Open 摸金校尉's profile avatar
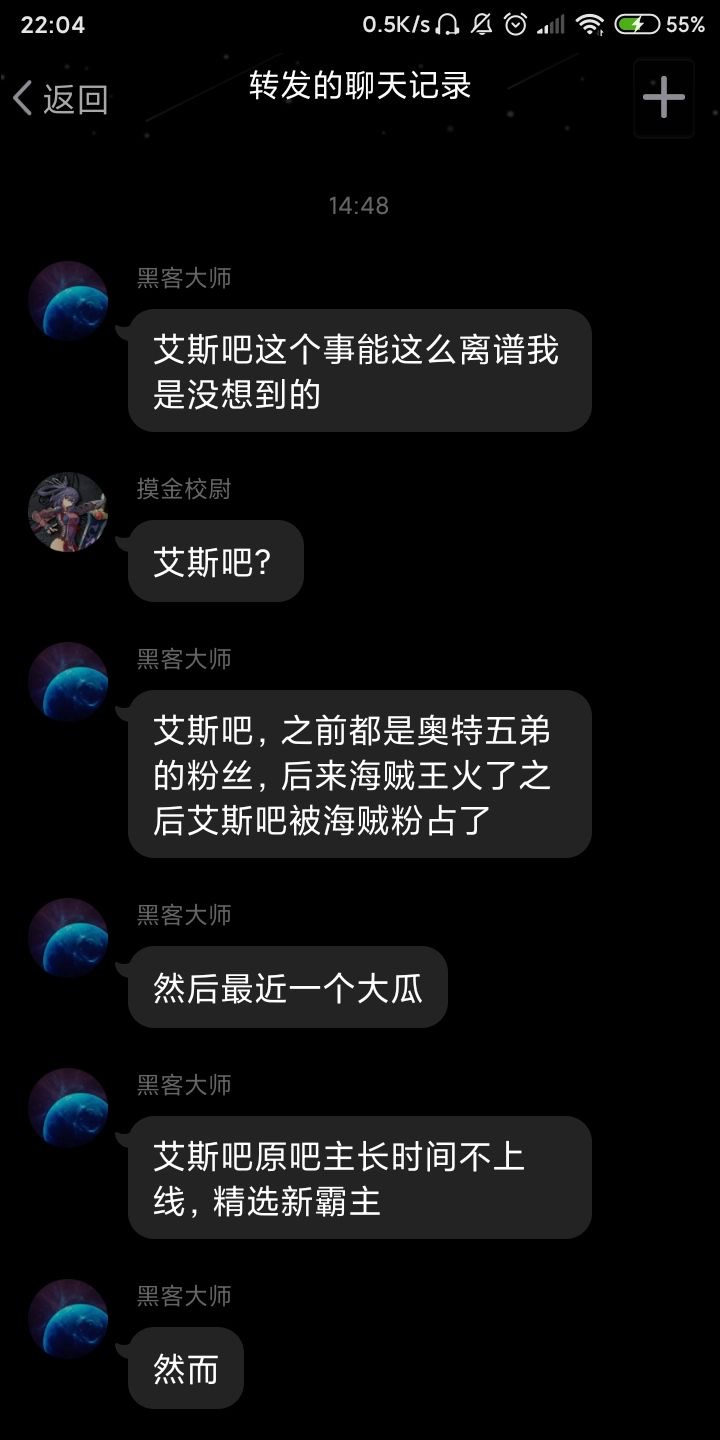 [68, 512]
